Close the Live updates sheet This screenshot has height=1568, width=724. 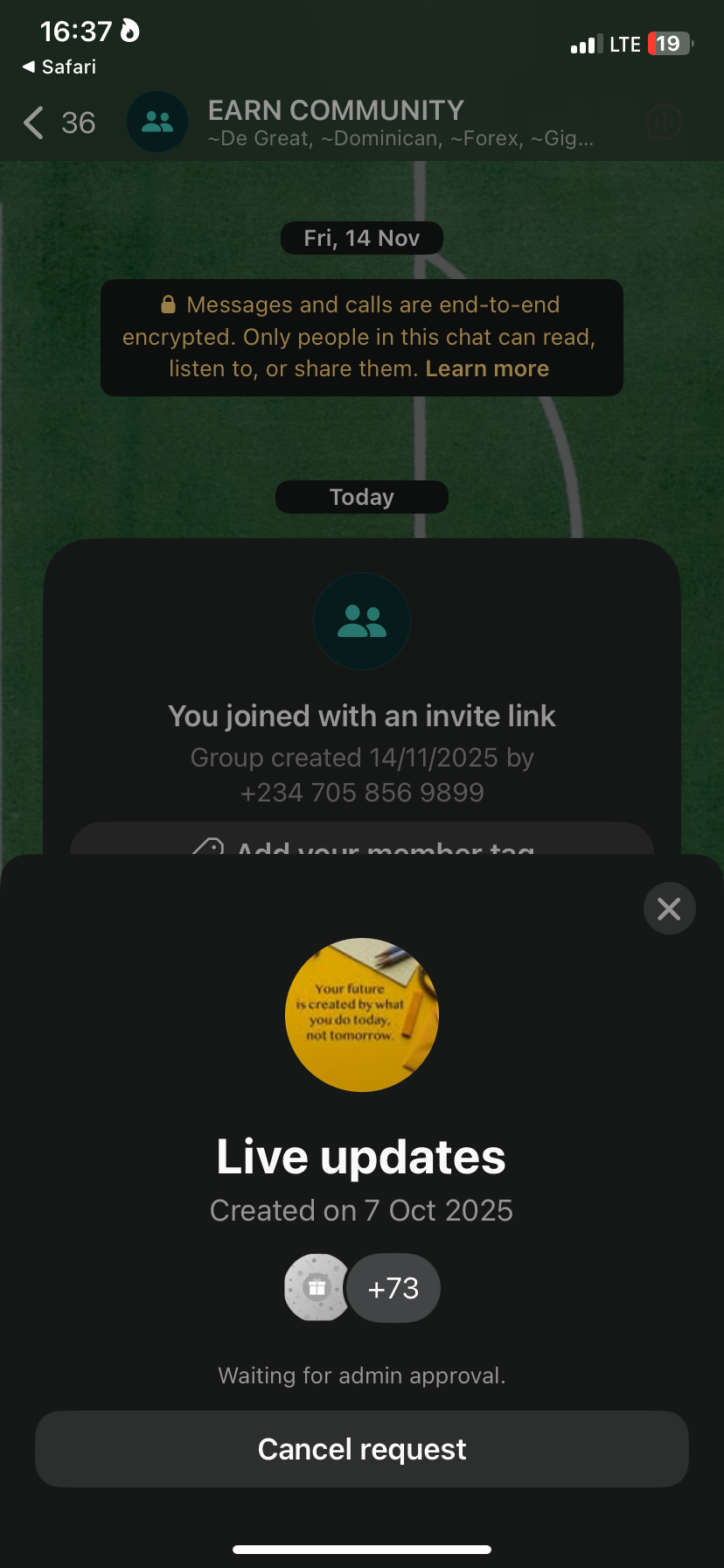pyautogui.click(x=669, y=909)
